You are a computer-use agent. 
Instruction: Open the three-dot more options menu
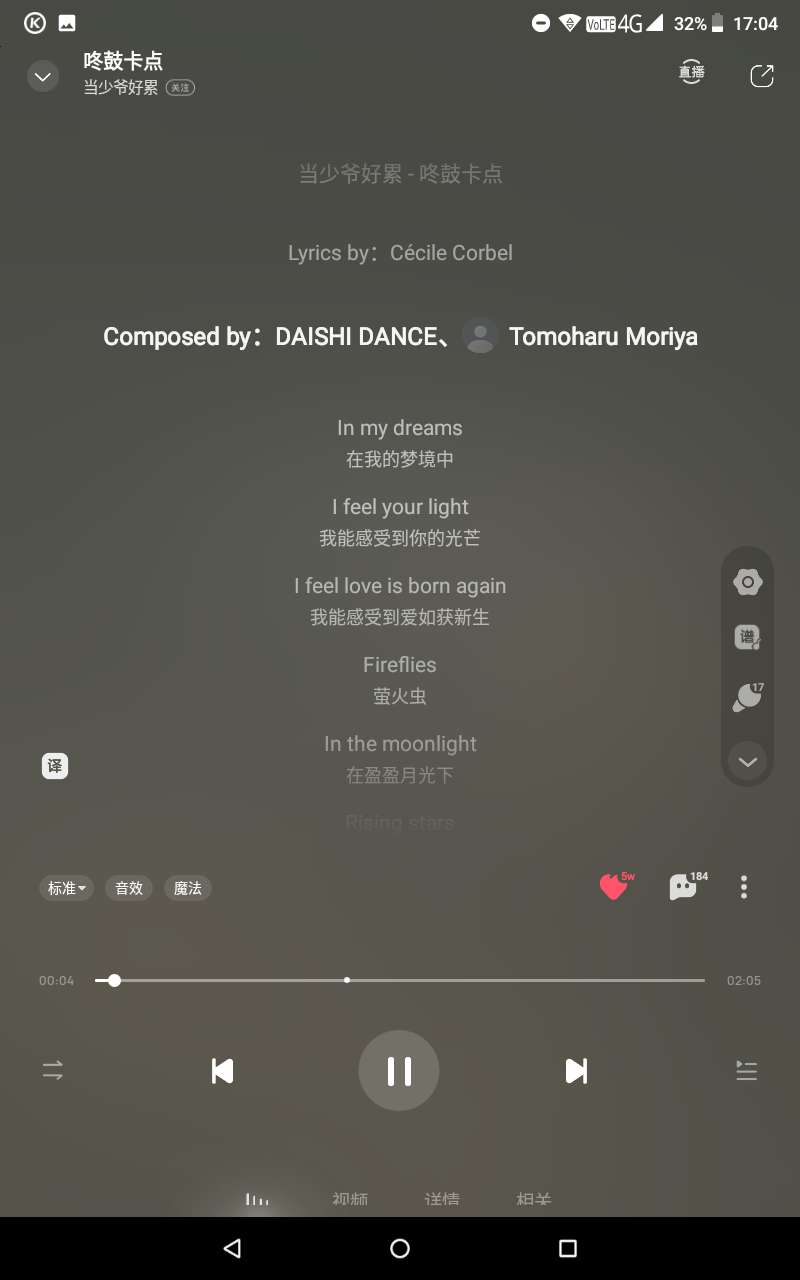tap(744, 887)
